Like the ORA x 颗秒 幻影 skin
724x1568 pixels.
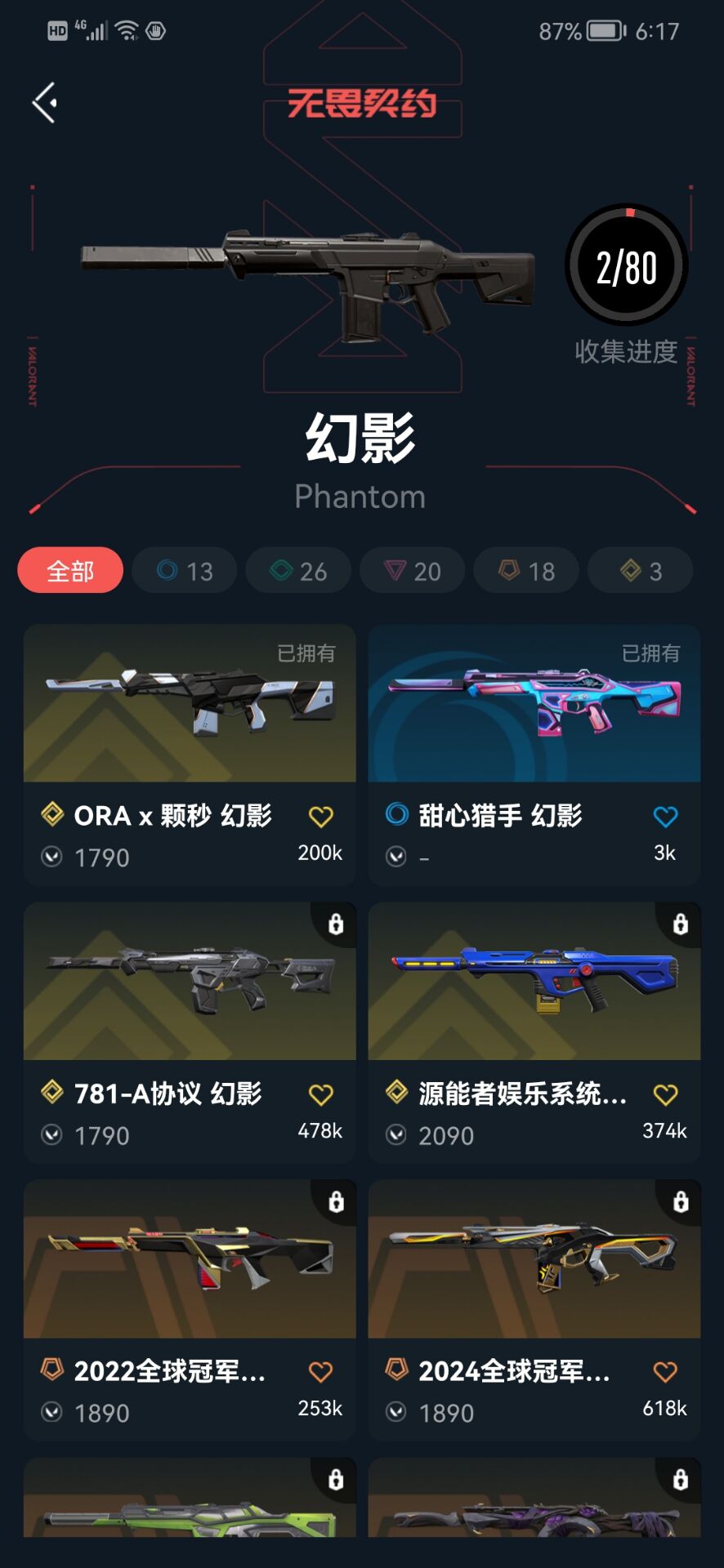click(x=321, y=816)
